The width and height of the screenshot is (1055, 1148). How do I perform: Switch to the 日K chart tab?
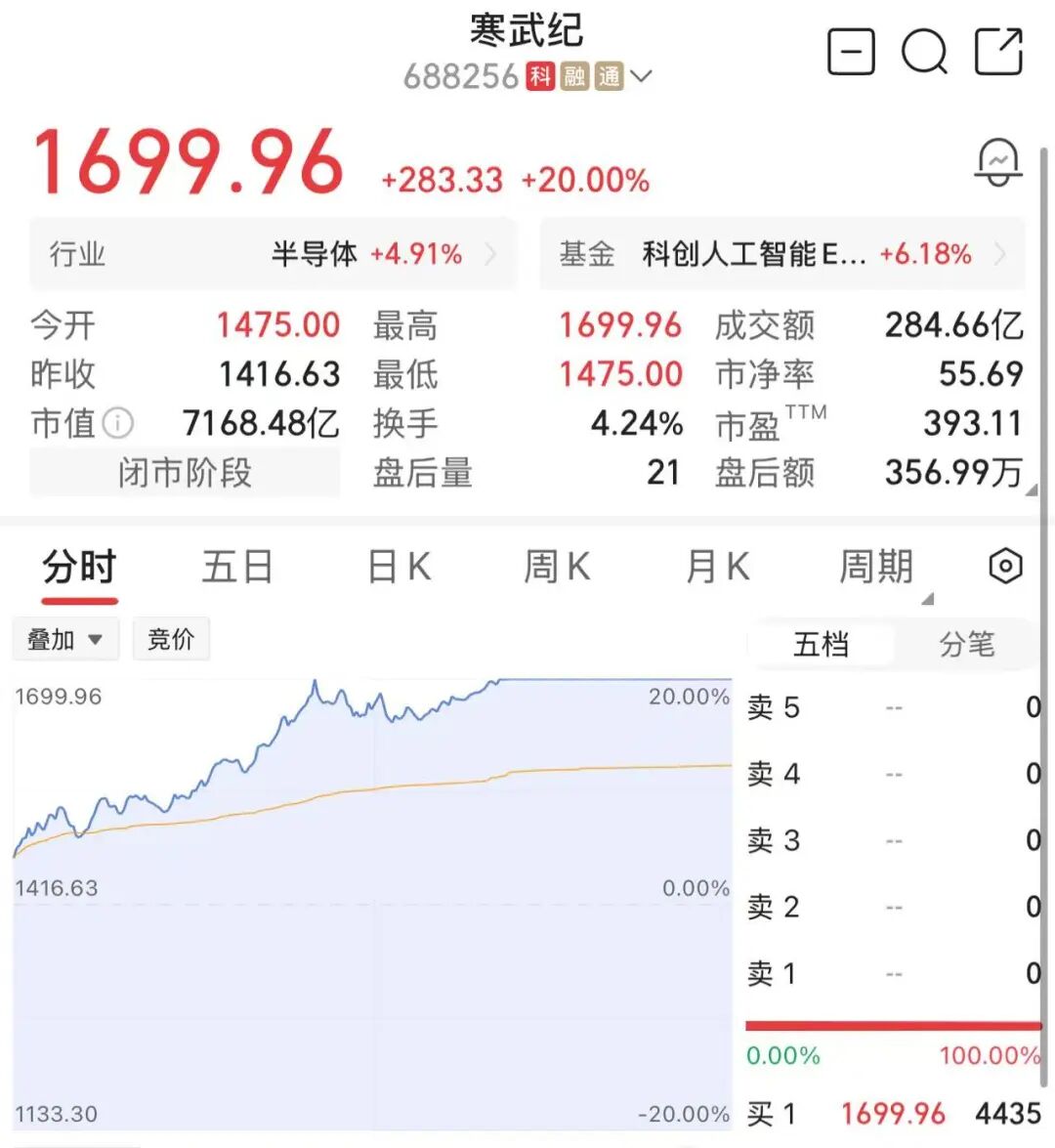click(x=399, y=567)
